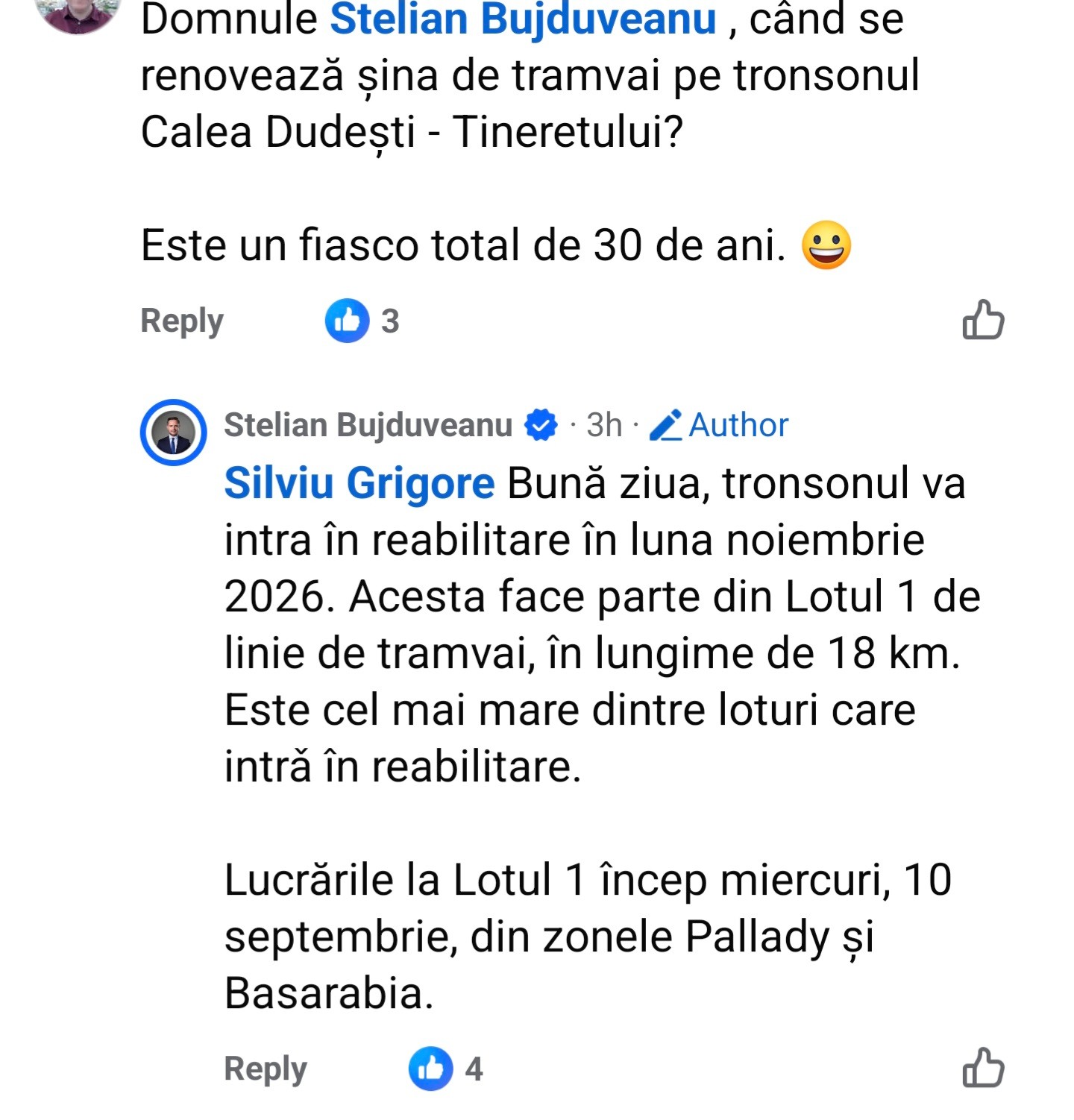Open Silvius Grigore mention link
Image resolution: width=1074 pixels, height=1120 pixels.
click(x=359, y=483)
